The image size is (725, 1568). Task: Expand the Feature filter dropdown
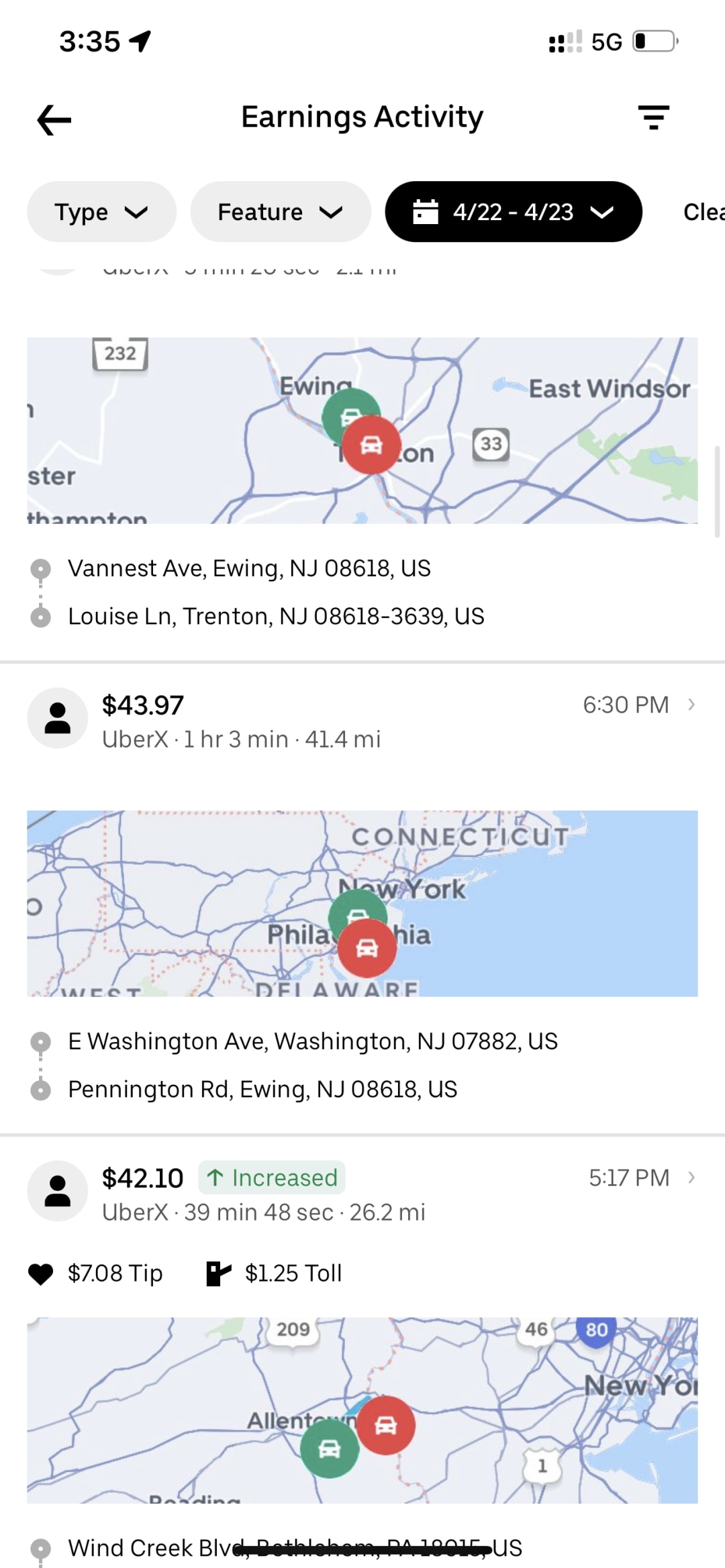point(281,212)
